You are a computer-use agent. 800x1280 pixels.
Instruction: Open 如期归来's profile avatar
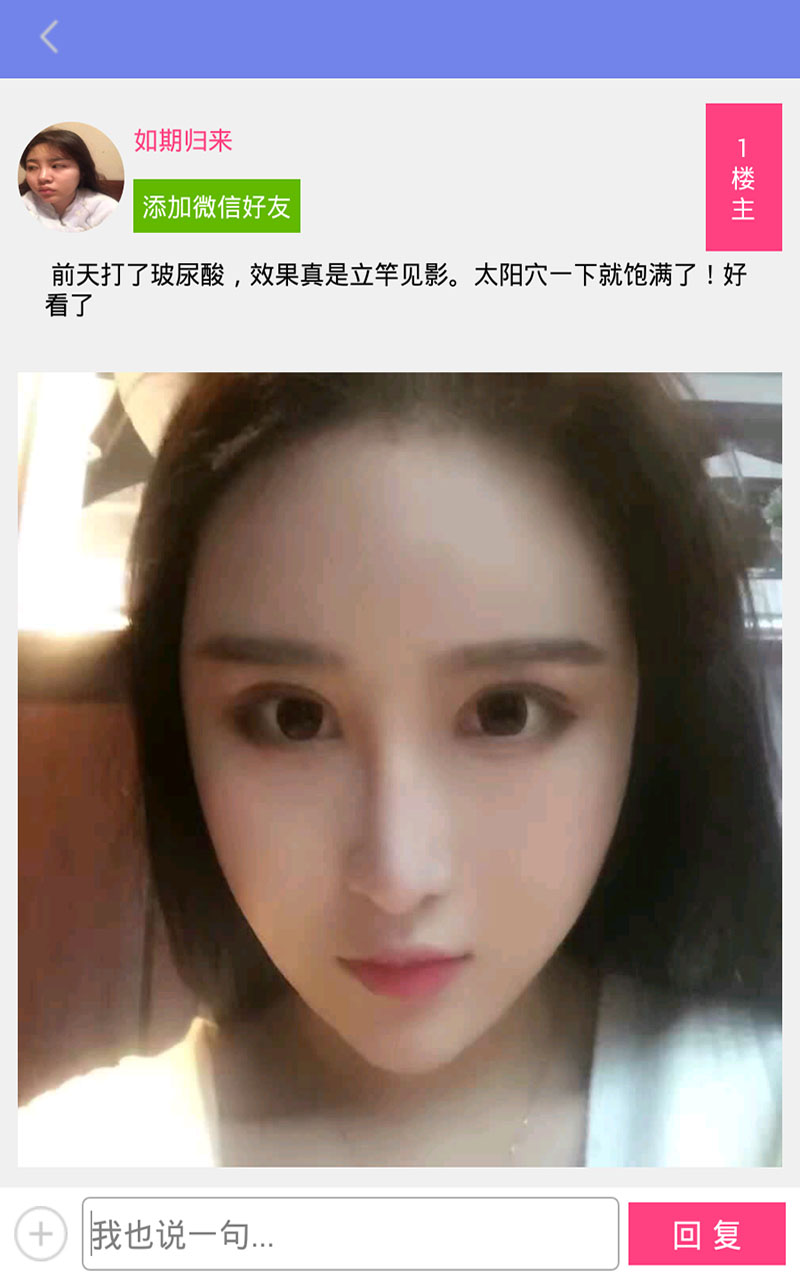click(71, 177)
